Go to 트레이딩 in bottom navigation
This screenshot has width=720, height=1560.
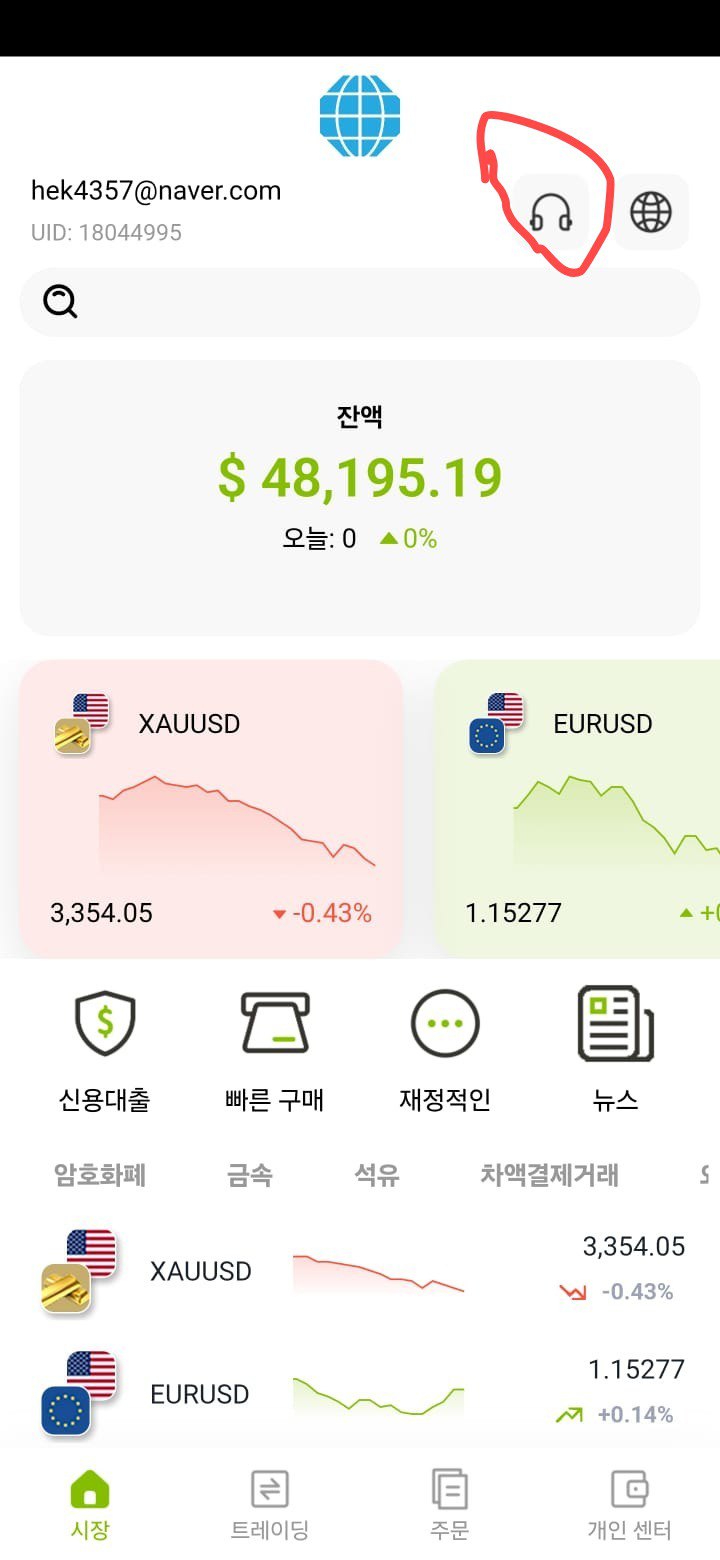(270, 1505)
